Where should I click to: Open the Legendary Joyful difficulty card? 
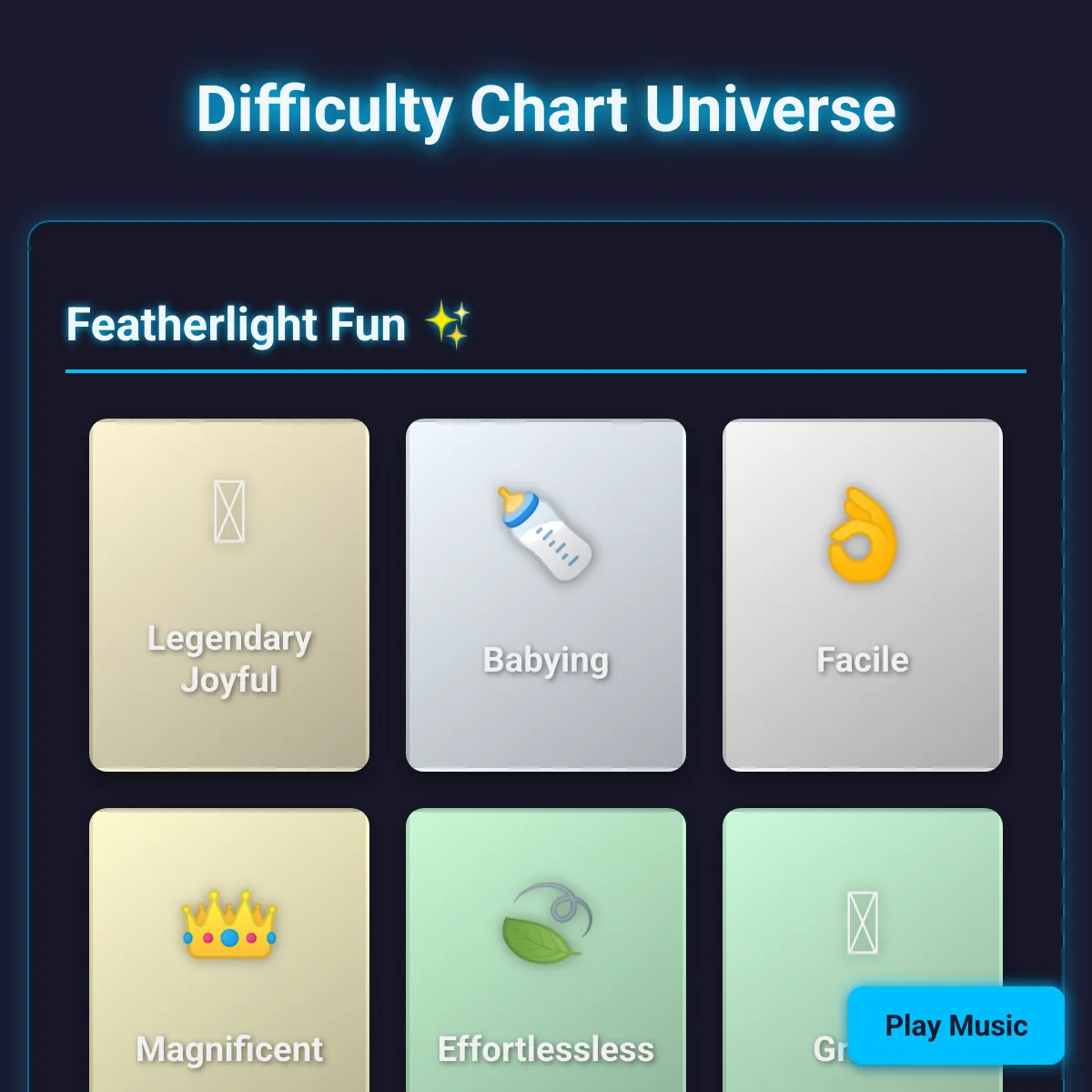229,595
